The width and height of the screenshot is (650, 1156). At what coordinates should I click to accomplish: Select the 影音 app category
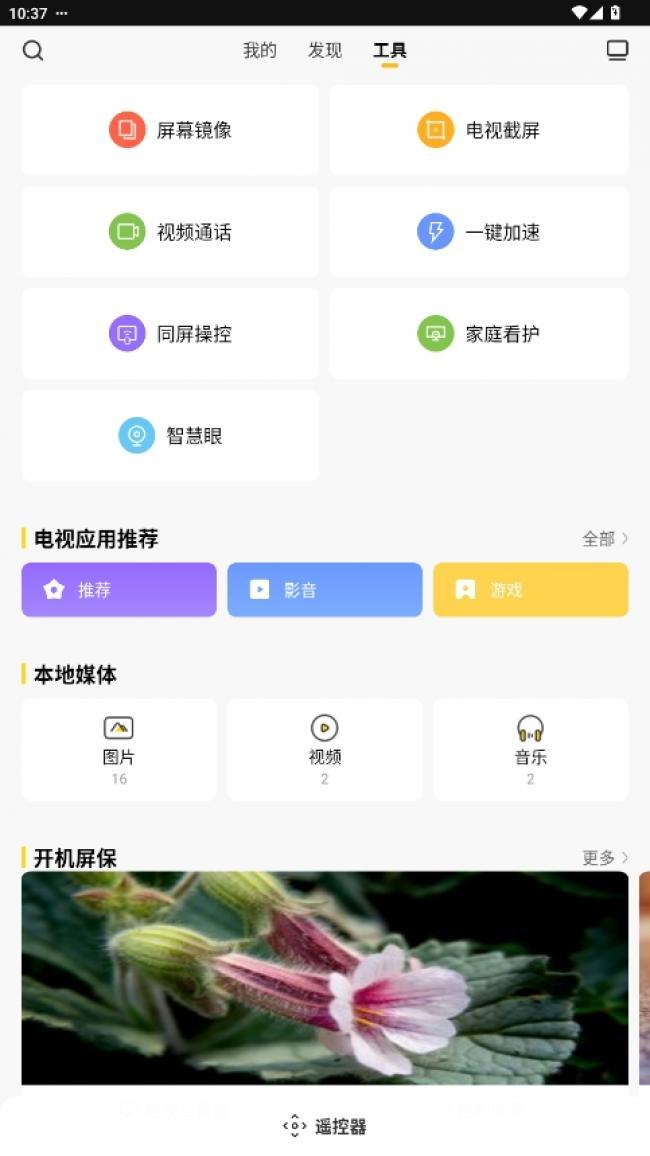click(x=324, y=590)
